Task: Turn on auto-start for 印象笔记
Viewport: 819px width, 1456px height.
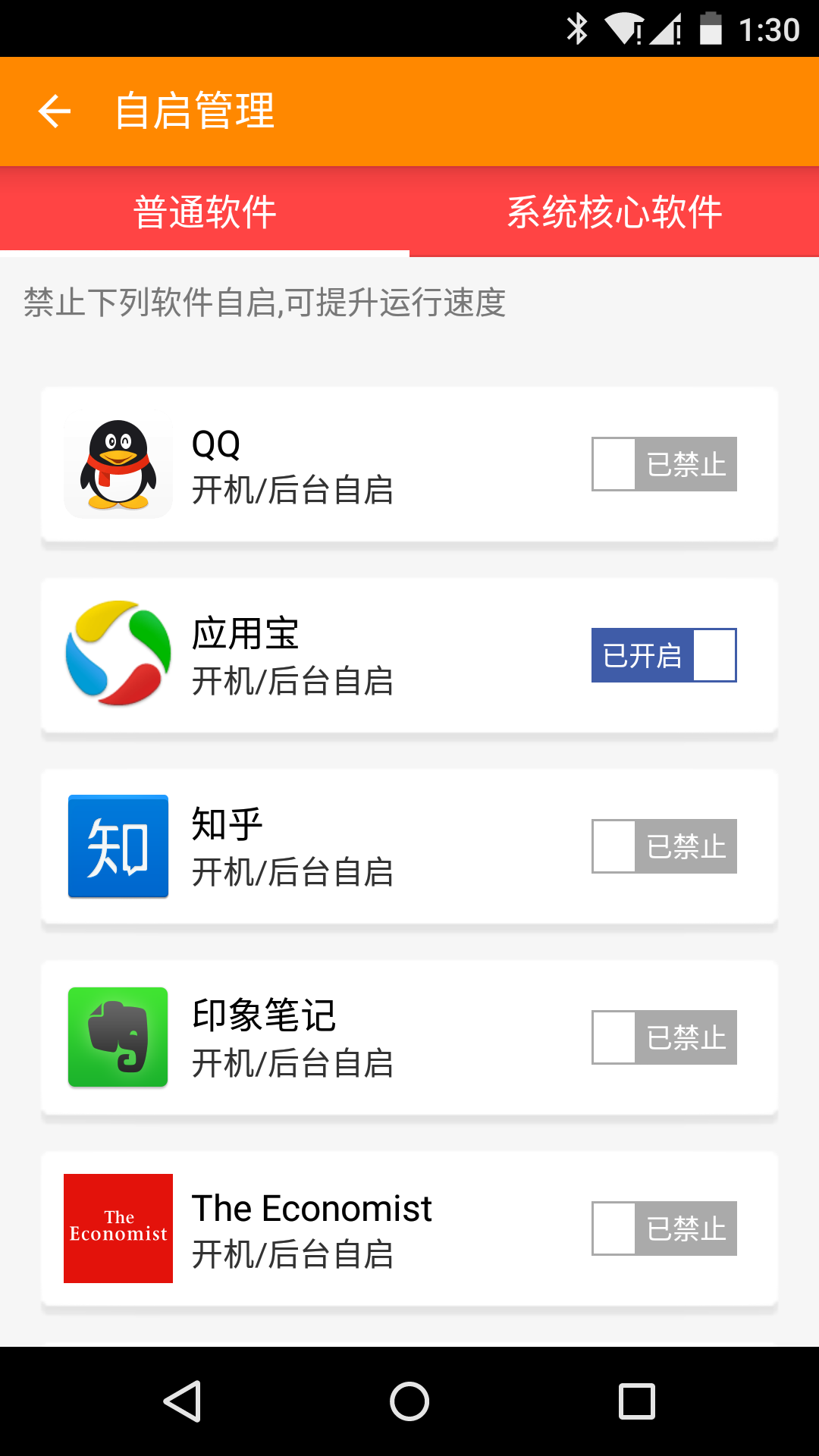Action: pyautogui.click(x=664, y=1037)
